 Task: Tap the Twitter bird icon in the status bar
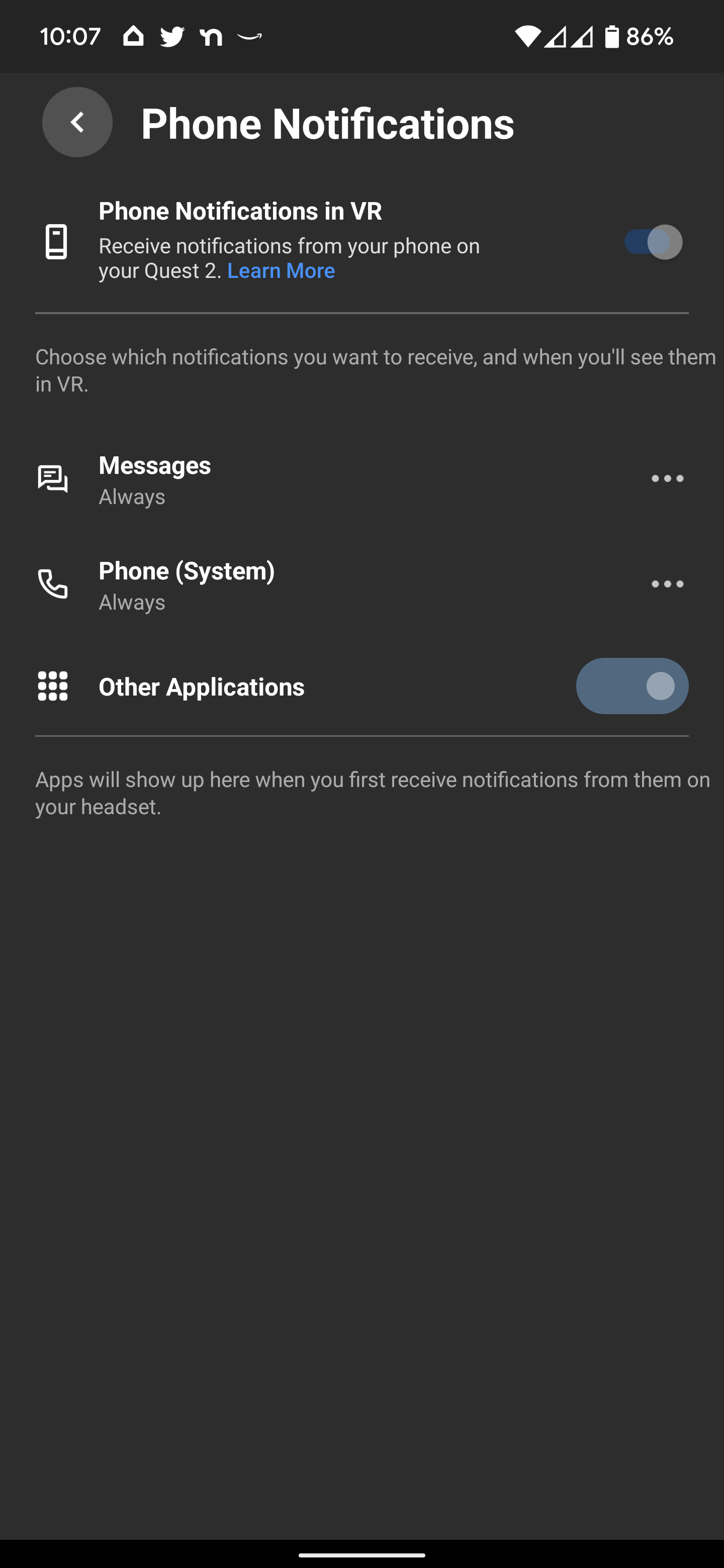click(x=172, y=37)
